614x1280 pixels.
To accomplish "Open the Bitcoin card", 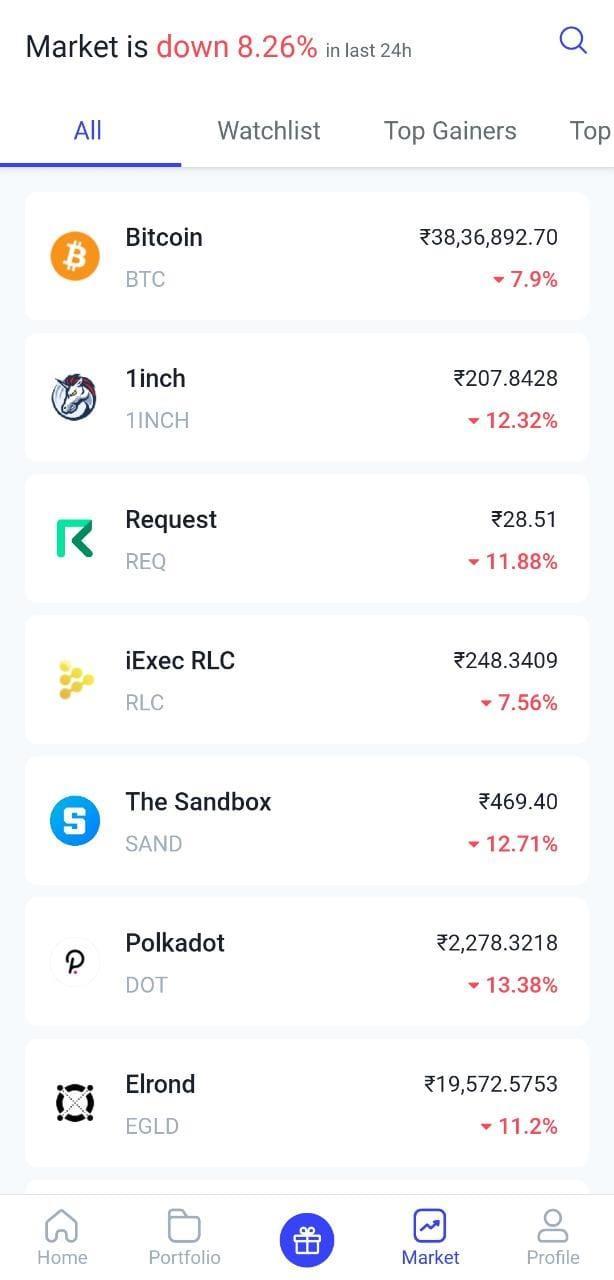I will 307,256.
